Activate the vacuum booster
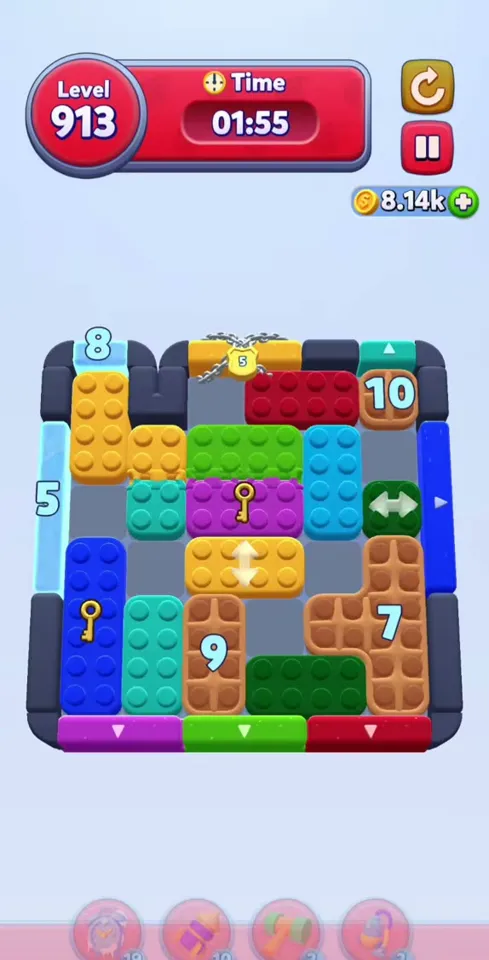This screenshot has width=489, height=960. [375, 931]
